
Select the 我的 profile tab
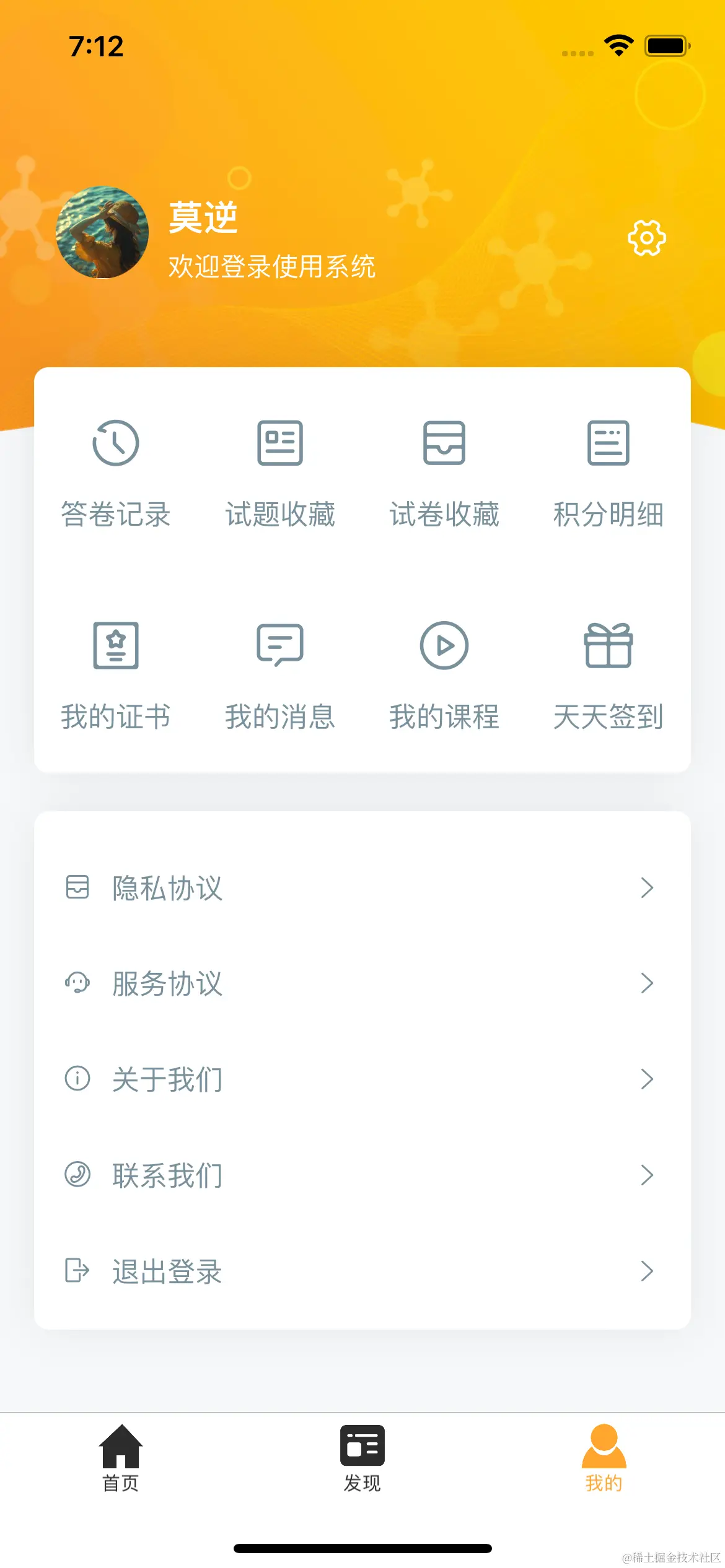[x=604, y=1458]
